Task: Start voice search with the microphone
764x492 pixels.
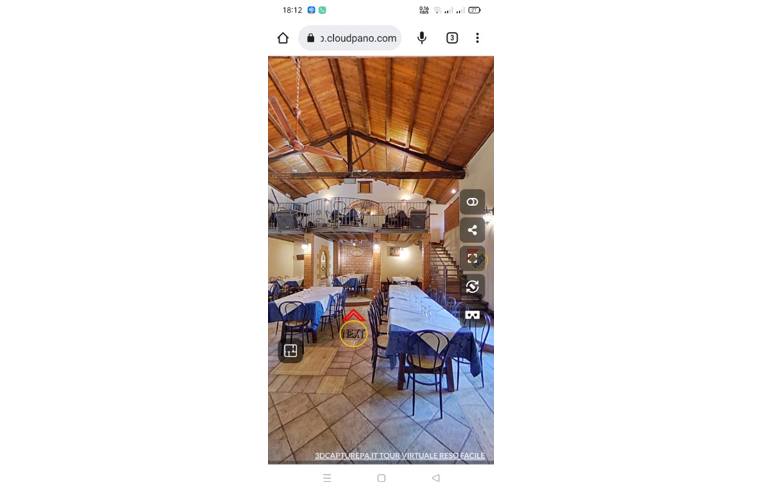Action: tap(422, 38)
